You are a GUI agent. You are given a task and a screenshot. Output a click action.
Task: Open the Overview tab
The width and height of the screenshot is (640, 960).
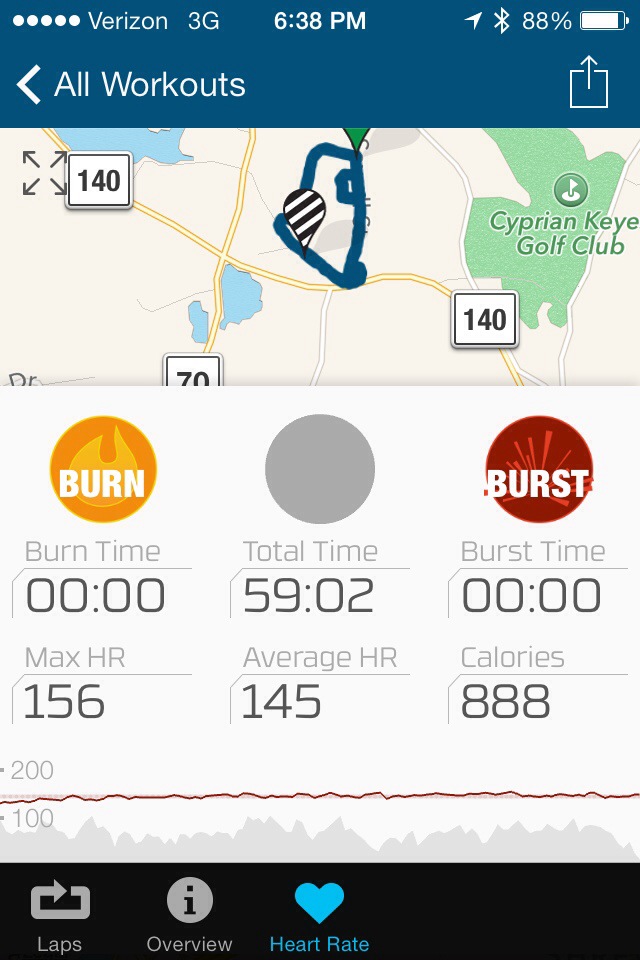pos(189,915)
